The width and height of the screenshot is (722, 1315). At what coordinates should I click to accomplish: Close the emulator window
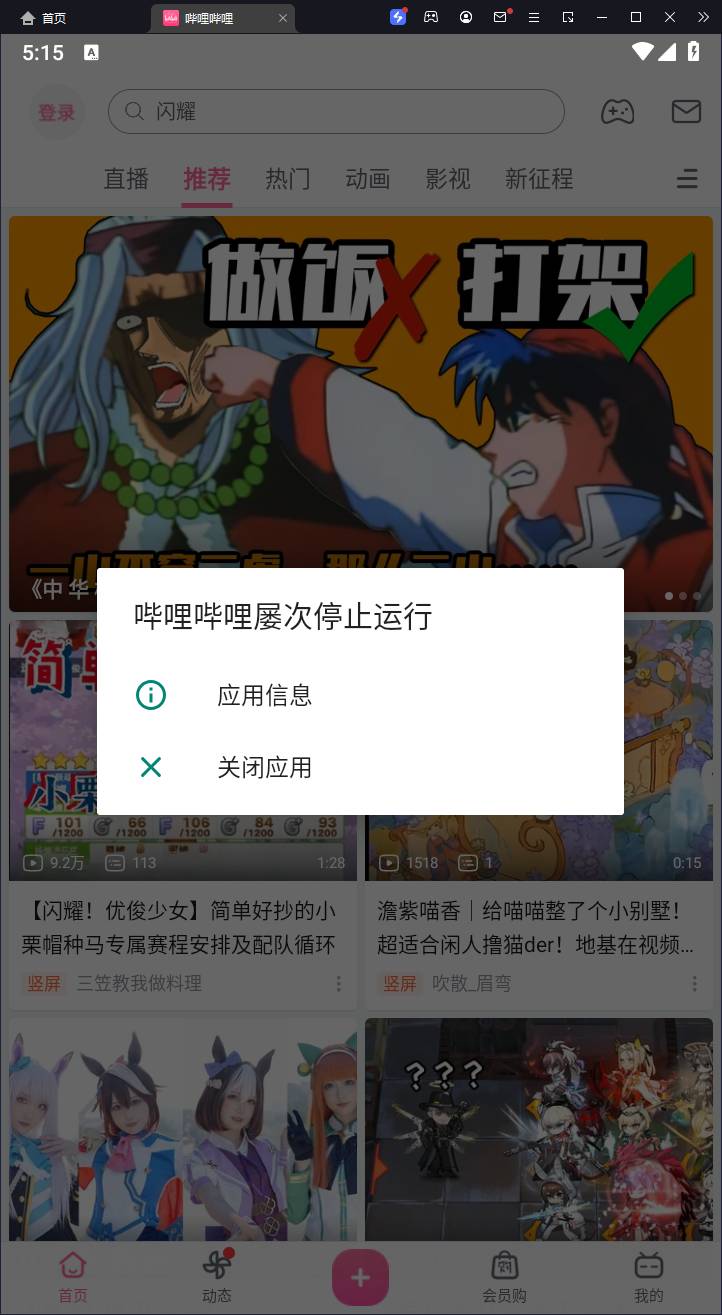[668, 17]
